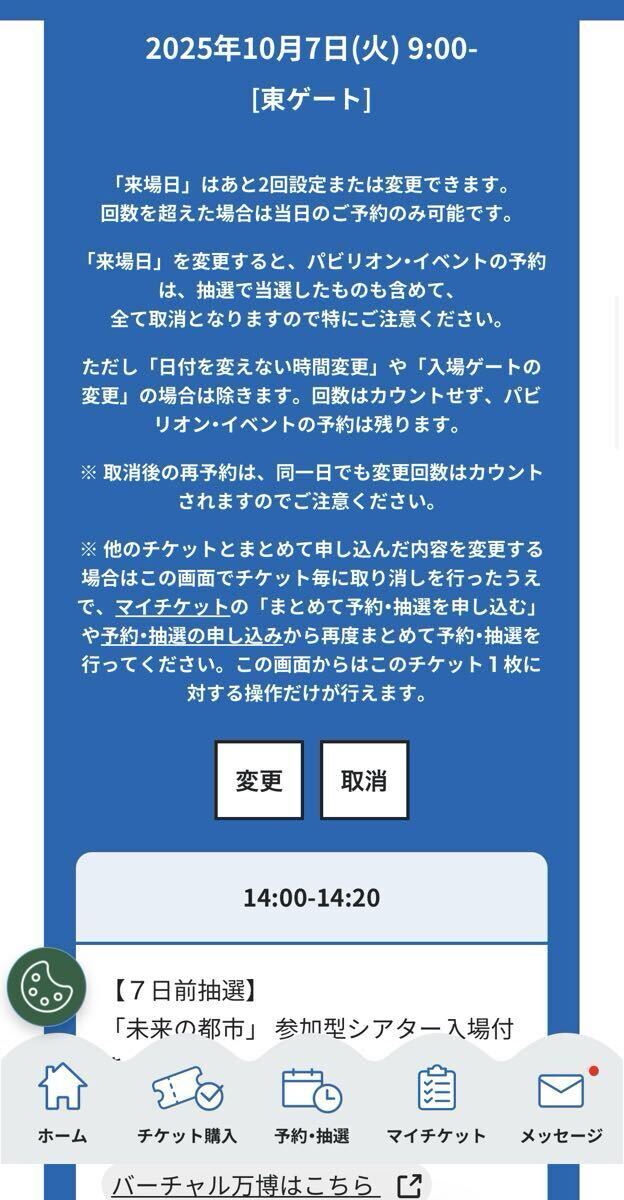Switch to the チケット購入 tab
Viewport: 624px width, 1200px height.
tap(187, 1104)
